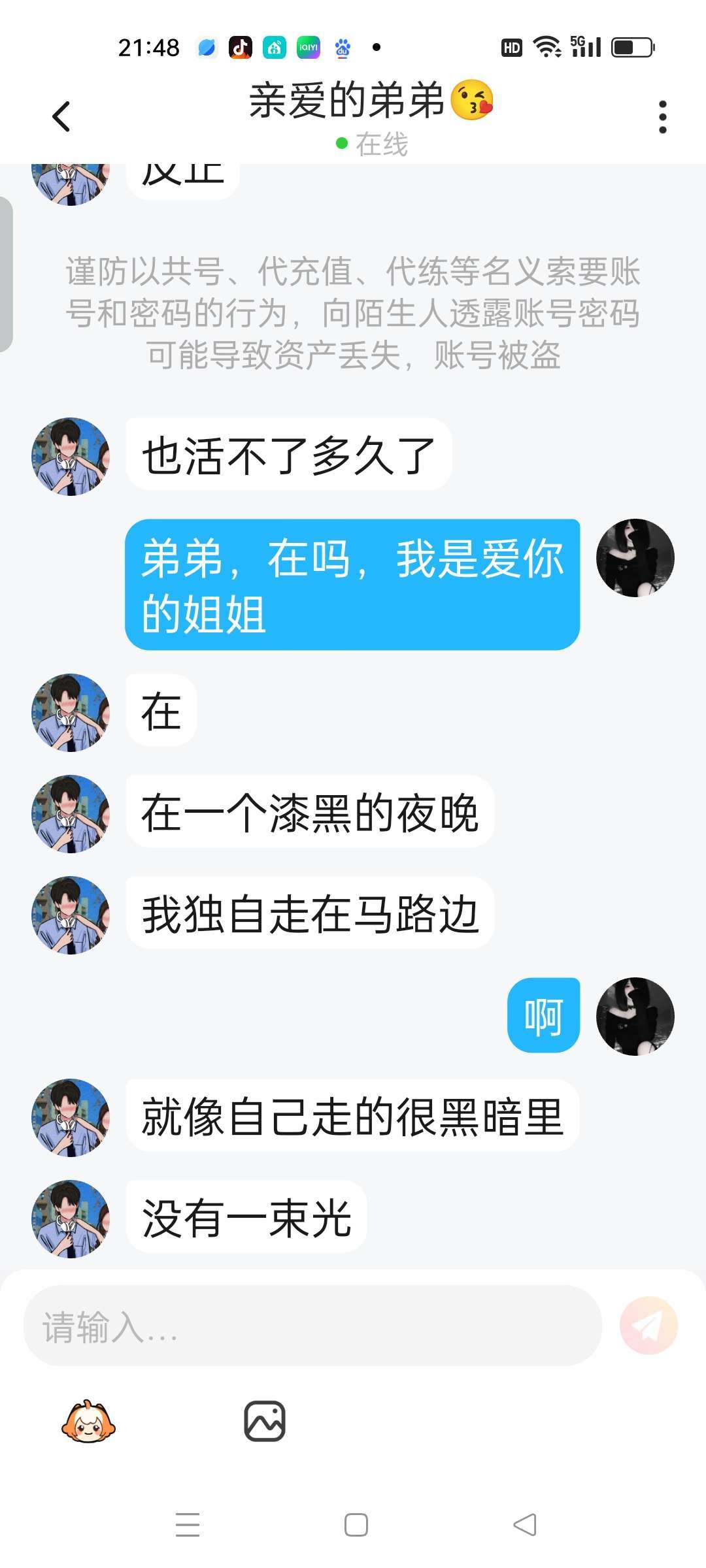Attach a picture from gallery
Viewport: 706px width, 1568px height.
(265, 1421)
